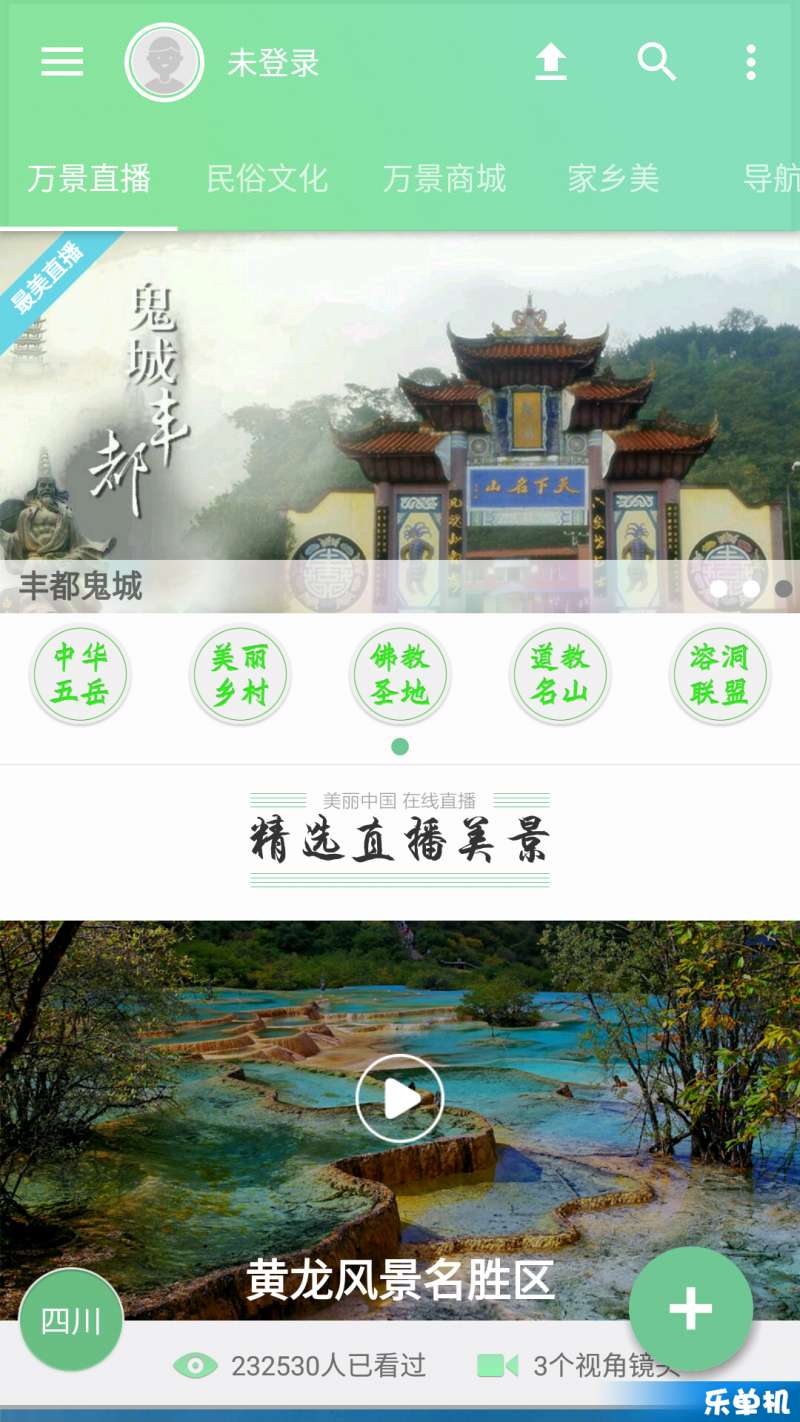This screenshot has width=800, height=1422.
Task: Tap the floating plus button
Action: pos(691,1308)
